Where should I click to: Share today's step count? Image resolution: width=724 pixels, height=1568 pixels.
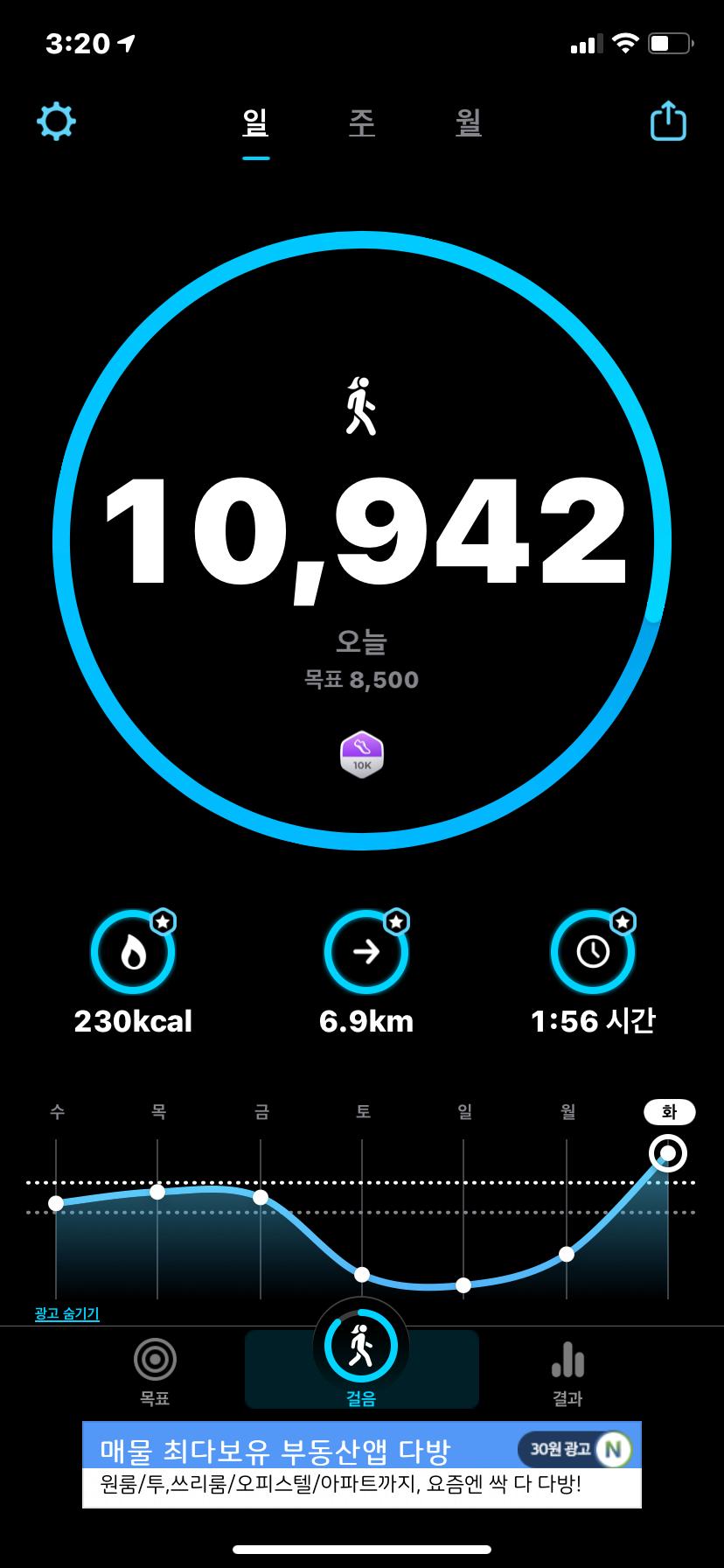pos(668,122)
